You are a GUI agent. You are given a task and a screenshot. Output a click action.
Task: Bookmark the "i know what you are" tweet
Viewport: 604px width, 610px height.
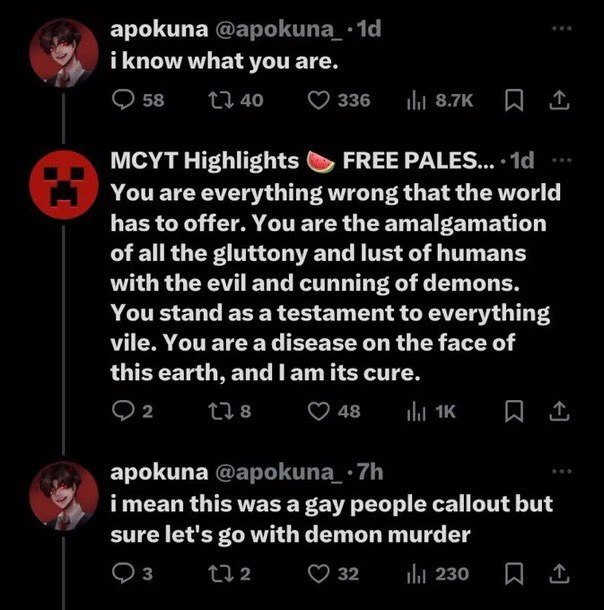(x=518, y=100)
